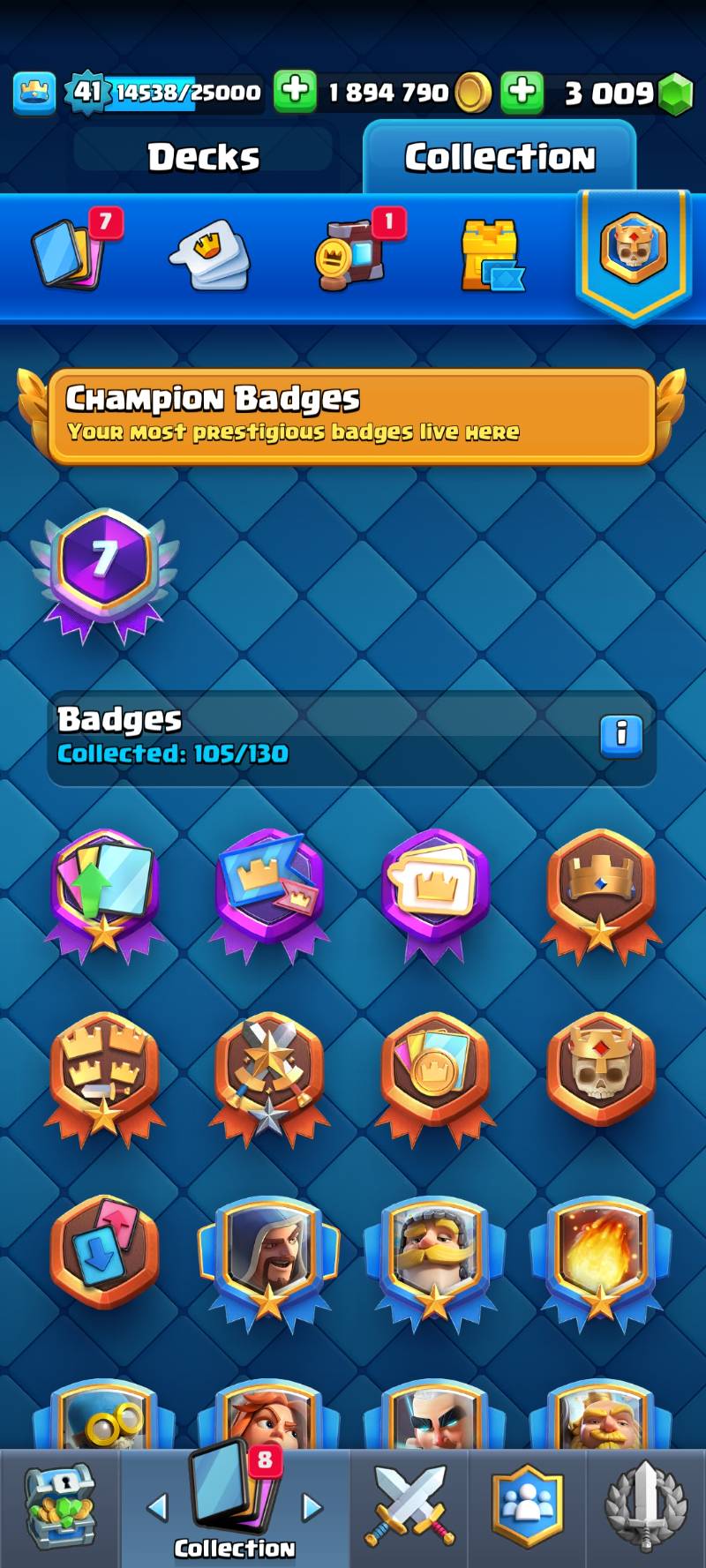Viewport: 706px width, 1568px height.
Task: Tap the green plus next to gold
Action: [295, 91]
